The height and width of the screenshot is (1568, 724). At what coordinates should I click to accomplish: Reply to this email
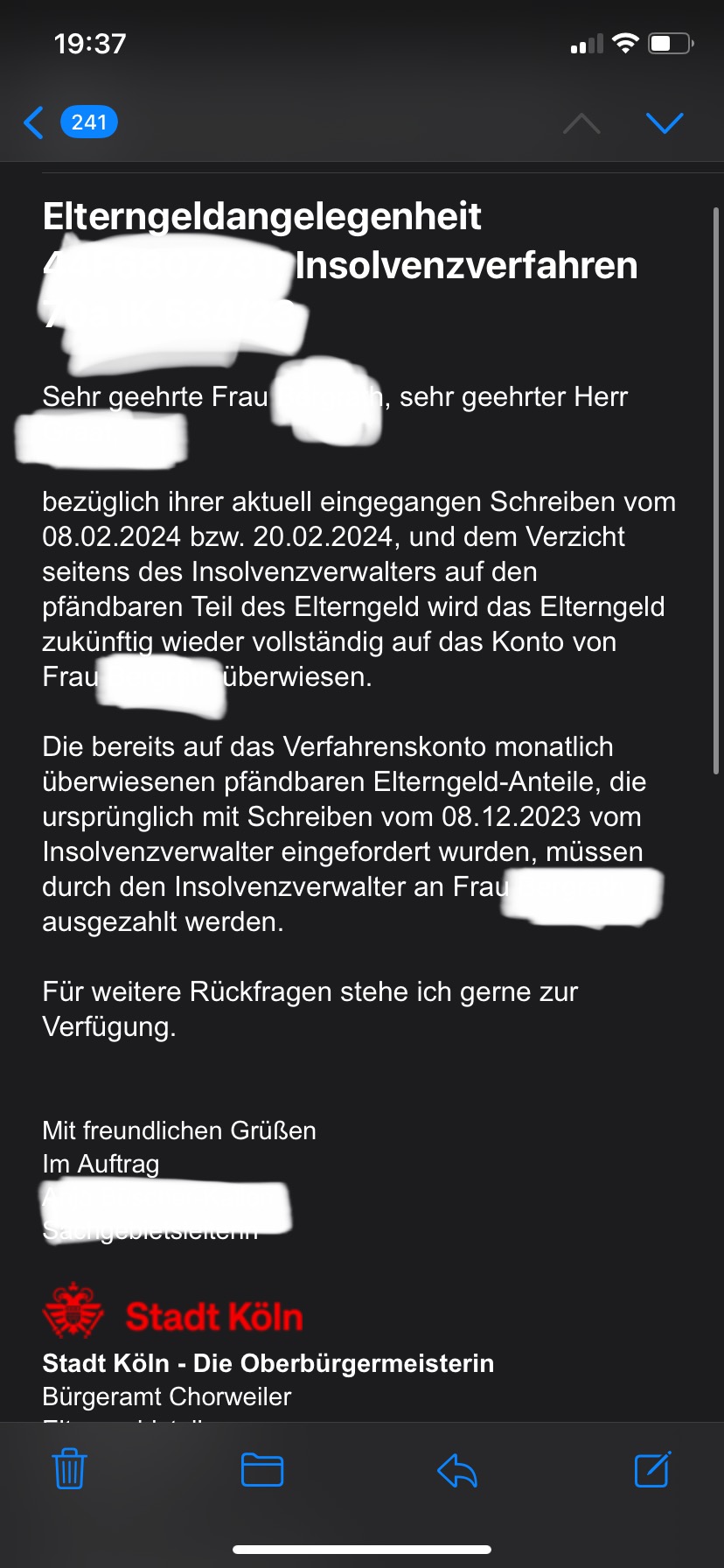pos(456,1470)
